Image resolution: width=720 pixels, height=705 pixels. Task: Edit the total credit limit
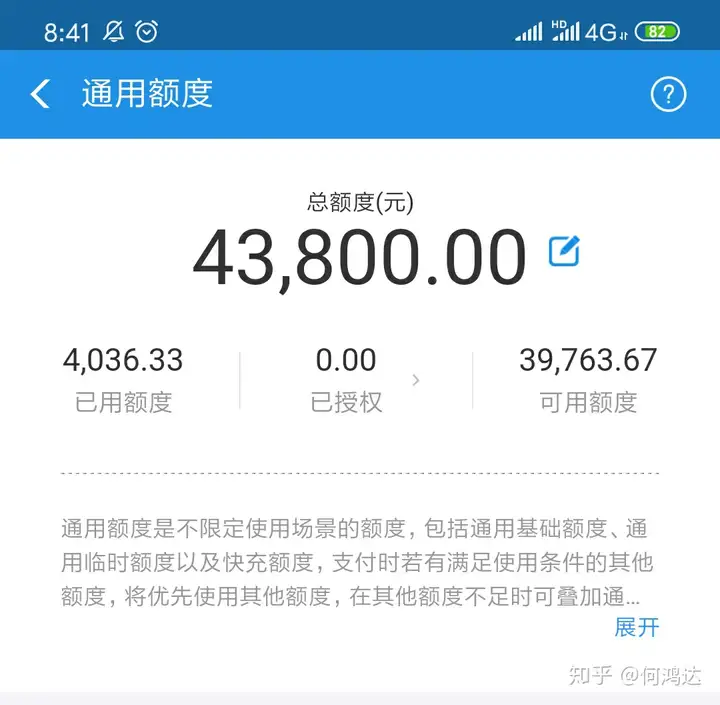point(564,251)
